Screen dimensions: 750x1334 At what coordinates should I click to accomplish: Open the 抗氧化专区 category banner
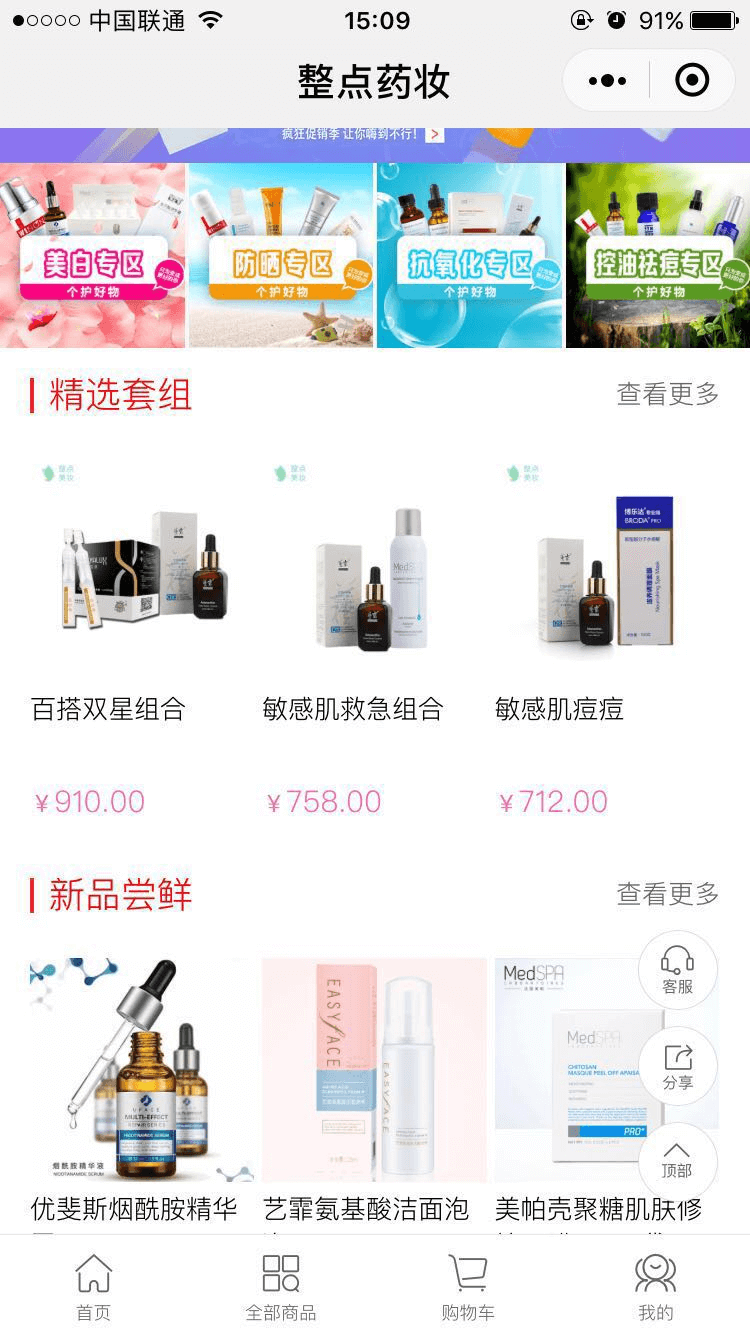point(470,256)
